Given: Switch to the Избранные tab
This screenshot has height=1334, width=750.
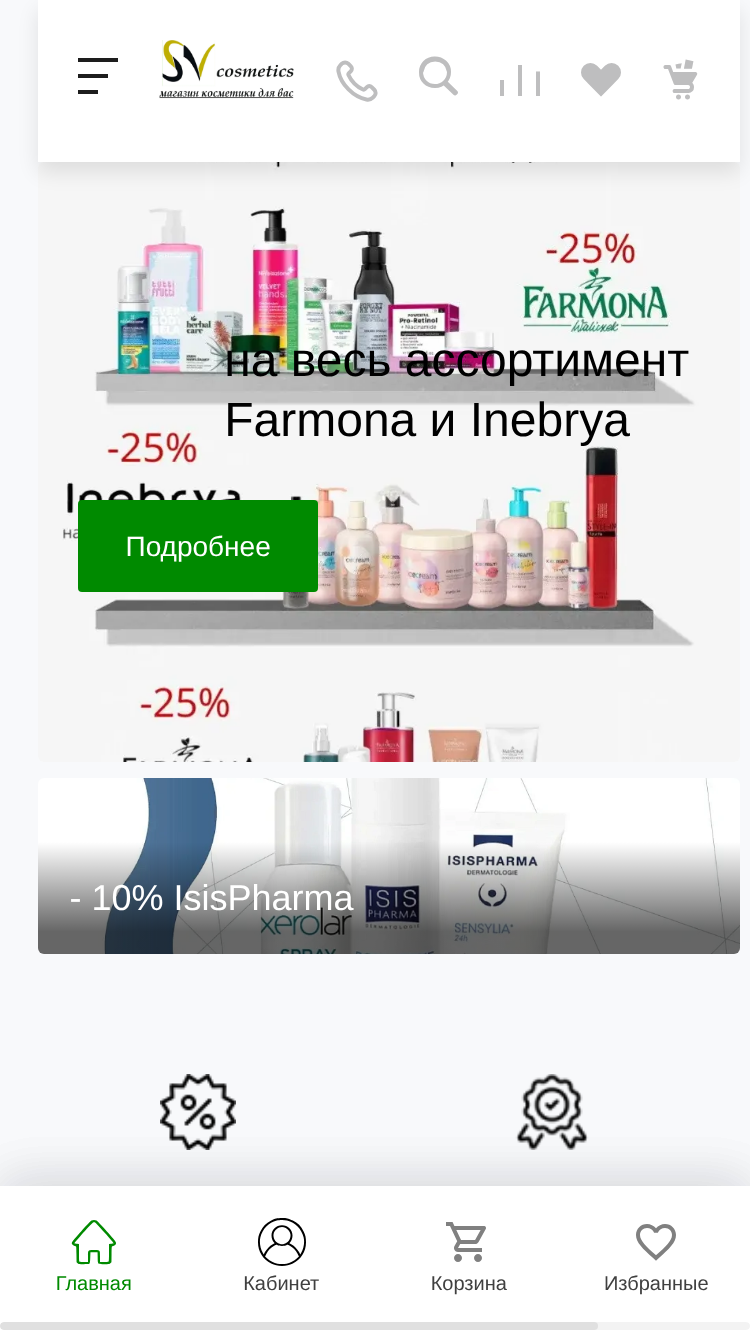Looking at the screenshot, I should (x=656, y=1256).
